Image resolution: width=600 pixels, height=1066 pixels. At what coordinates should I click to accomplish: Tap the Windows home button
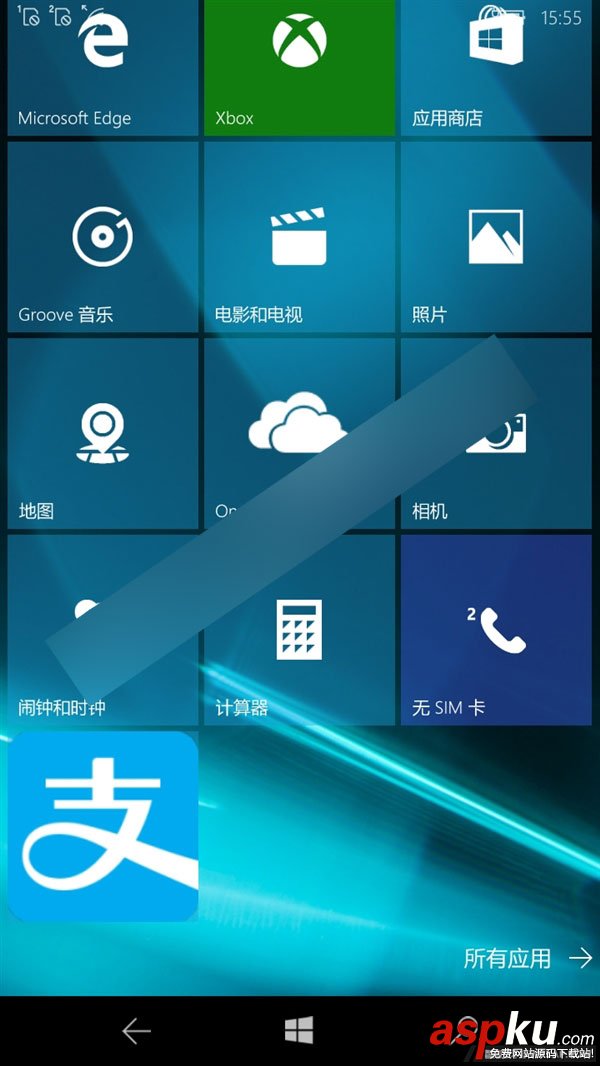[298, 1030]
